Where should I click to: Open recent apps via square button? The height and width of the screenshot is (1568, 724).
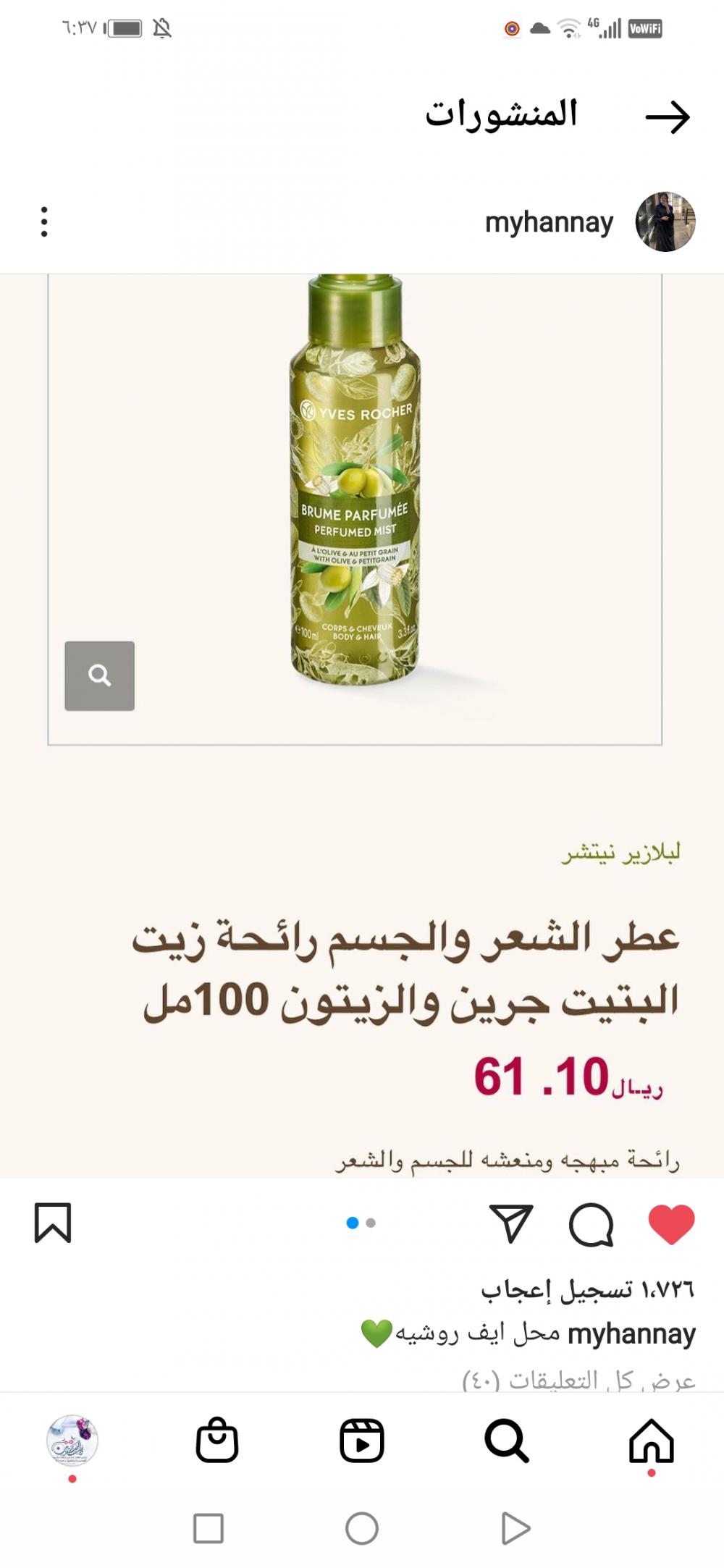pyautogui.click(x=208, y=1529)
